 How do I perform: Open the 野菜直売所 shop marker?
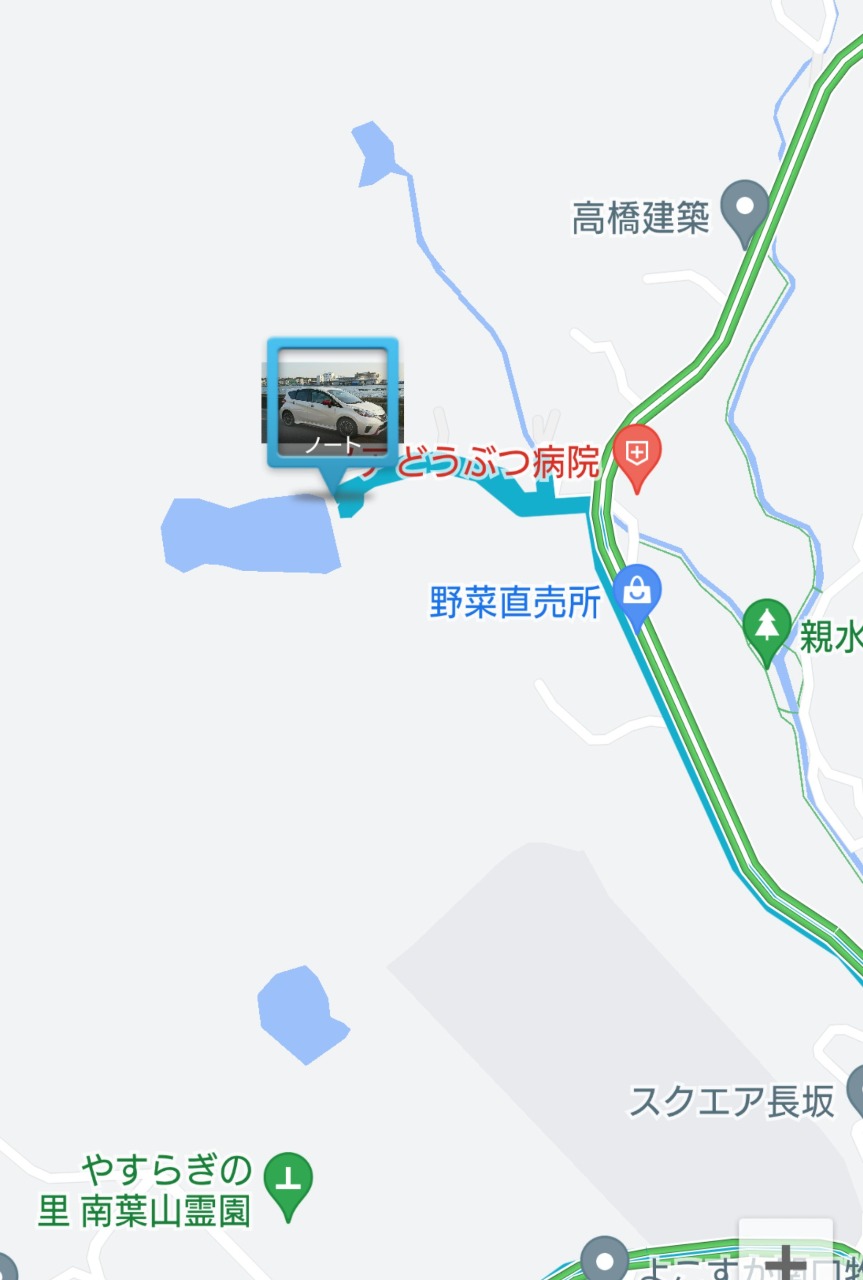[x=637, y=593]
